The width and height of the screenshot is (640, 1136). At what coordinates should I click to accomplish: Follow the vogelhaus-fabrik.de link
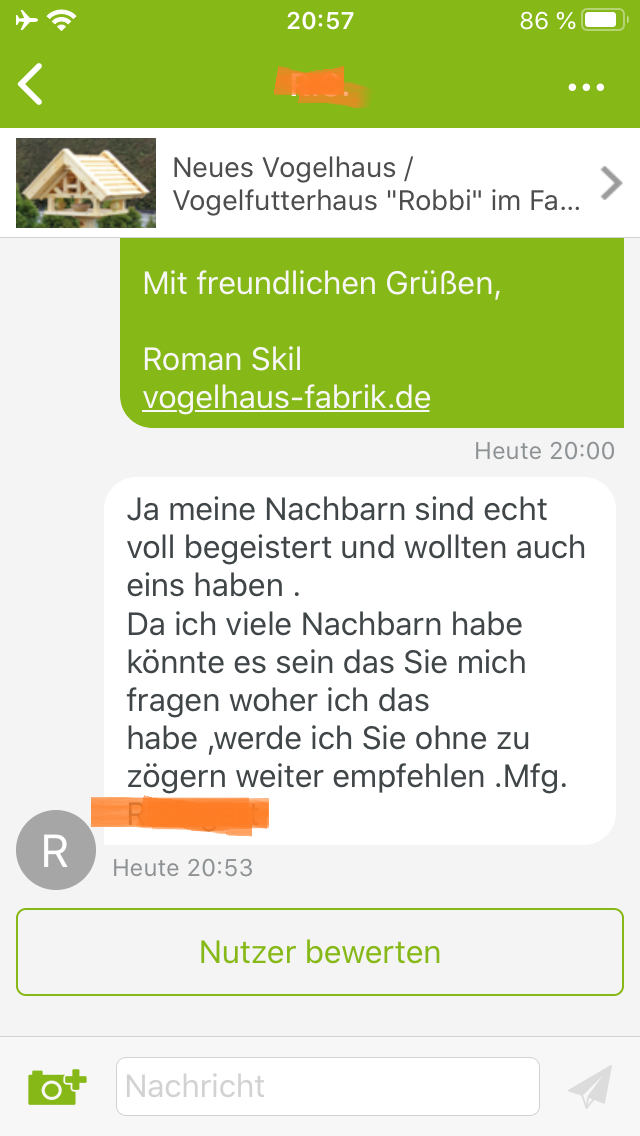tap(286, 397)
